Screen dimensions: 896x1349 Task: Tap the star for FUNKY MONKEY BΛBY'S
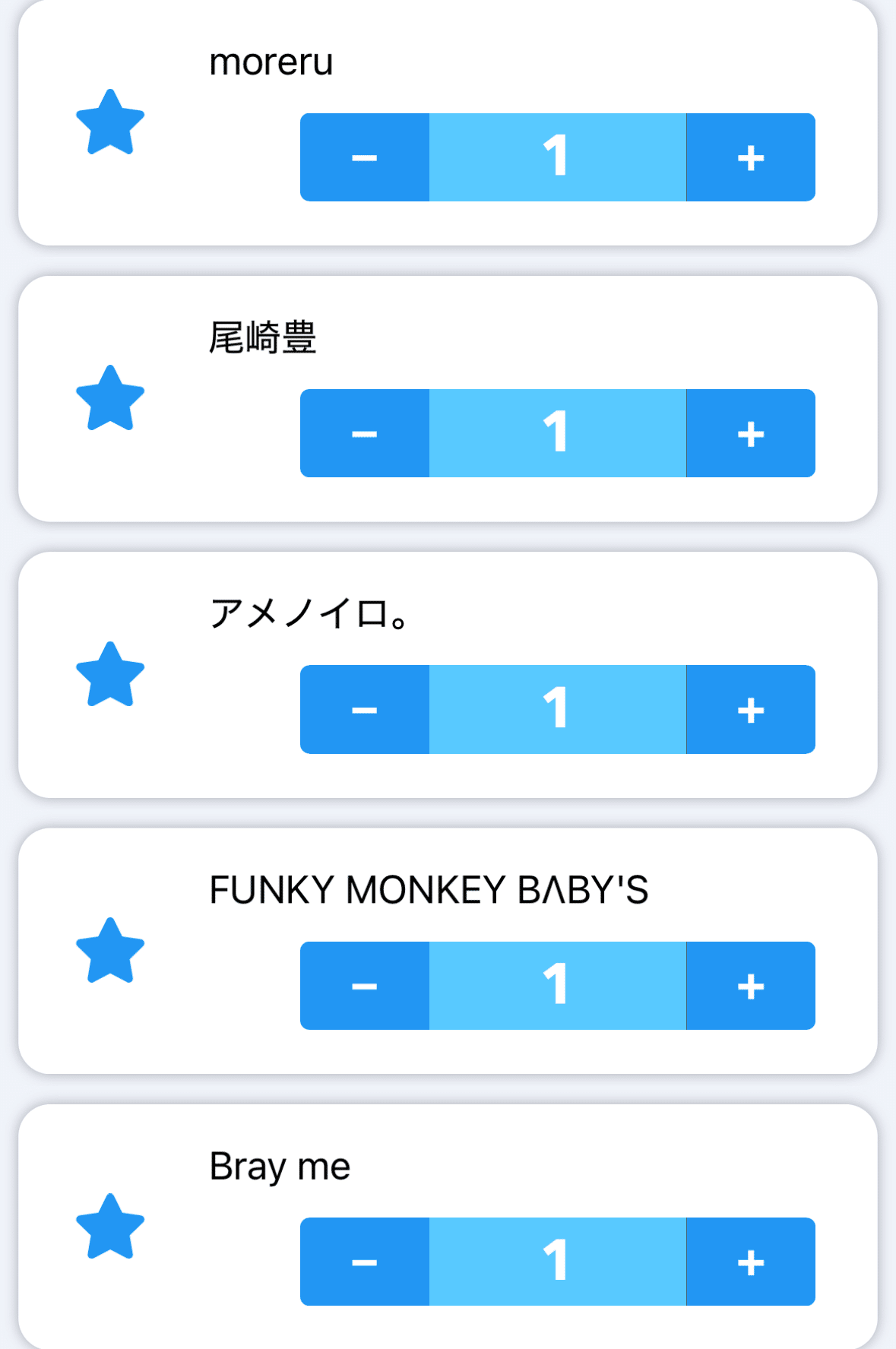tap(110, 952)
